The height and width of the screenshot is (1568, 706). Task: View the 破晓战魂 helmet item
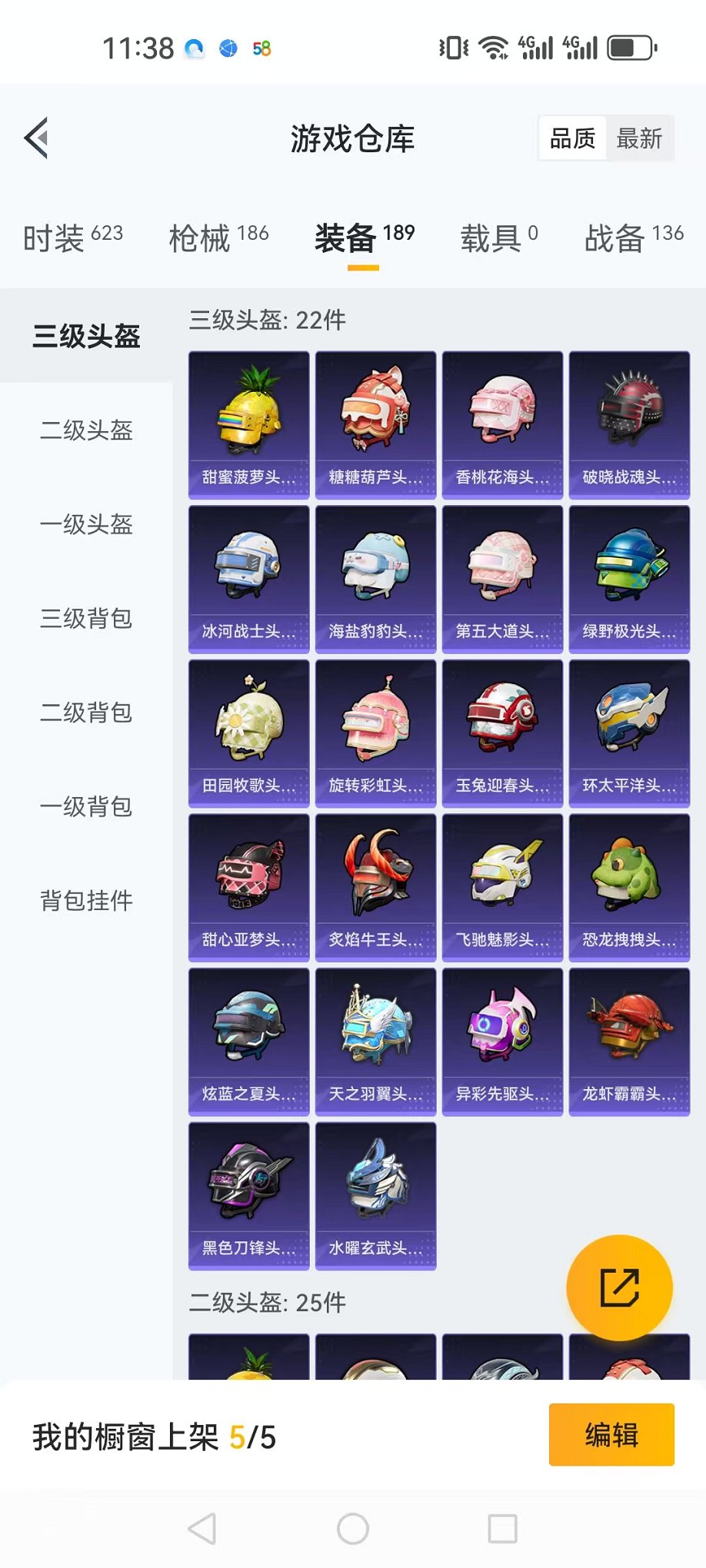pos(629,425)
